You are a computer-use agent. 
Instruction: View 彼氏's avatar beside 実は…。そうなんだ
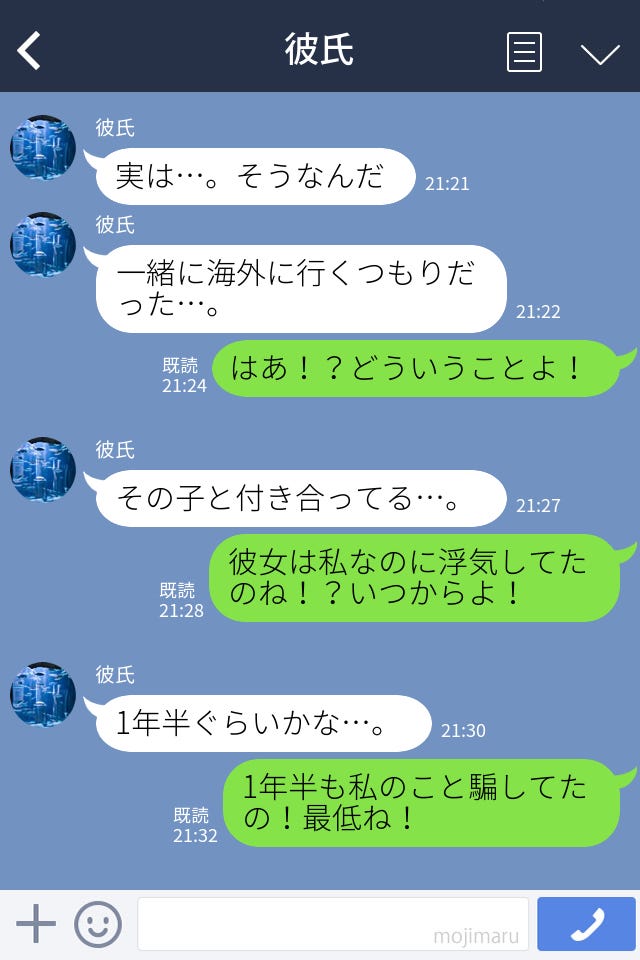click(x=43, y=148)
